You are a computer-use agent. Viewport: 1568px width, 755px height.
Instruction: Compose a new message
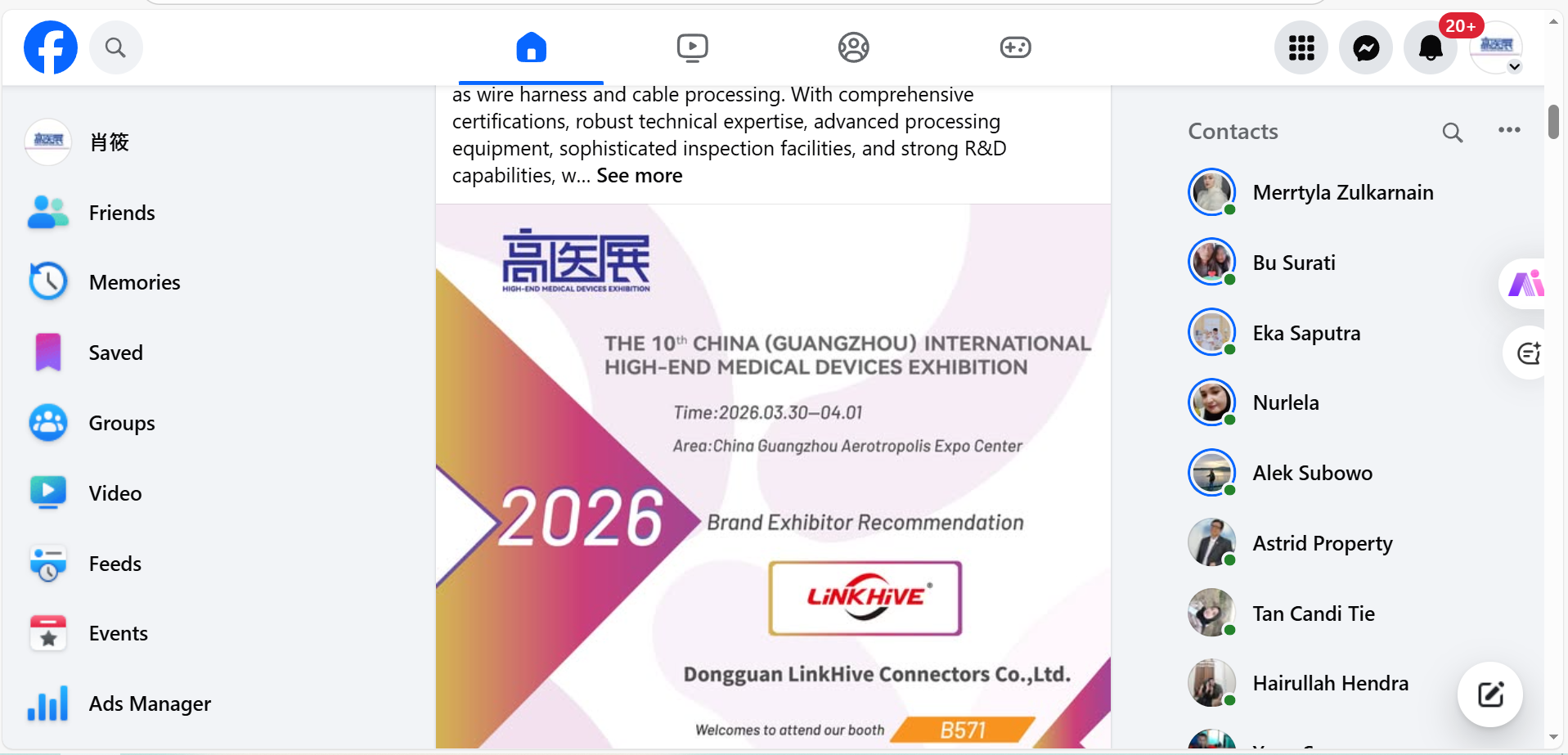1489,694
